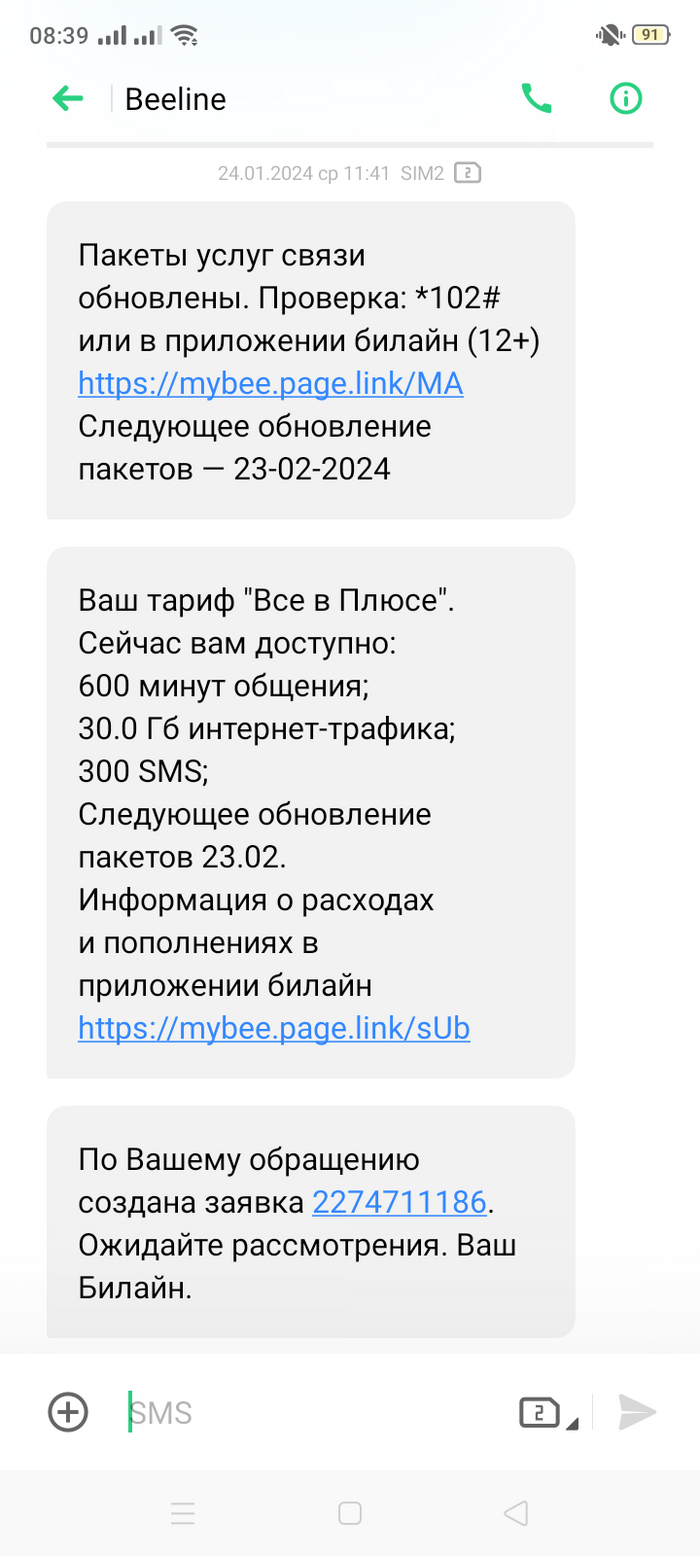This screenshot has width=700, height=1556.
Task: Open the mybee.page.link/MA link
Action: (x=270, y=384)
